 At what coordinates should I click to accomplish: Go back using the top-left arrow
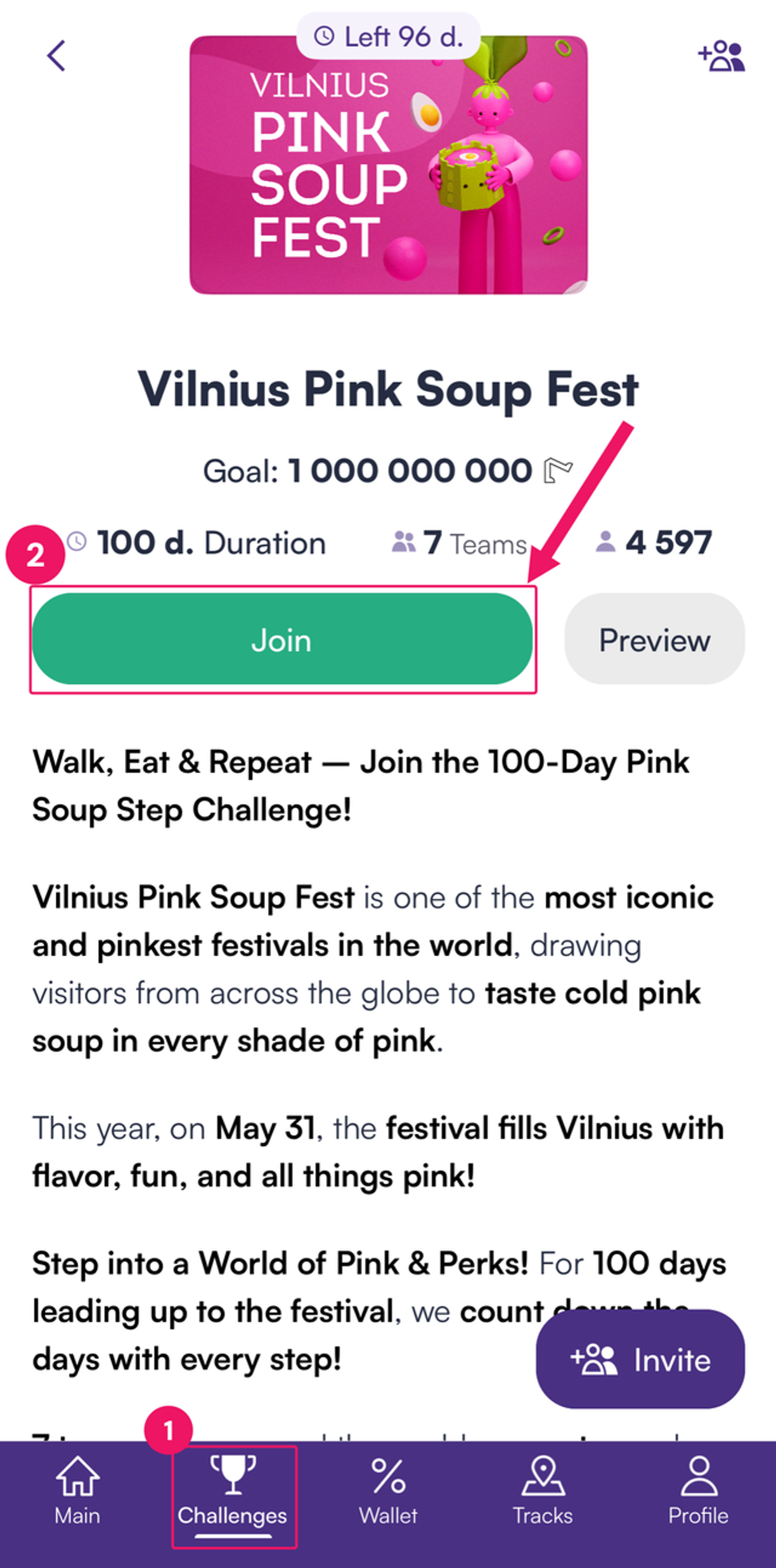tap(56, 56)
